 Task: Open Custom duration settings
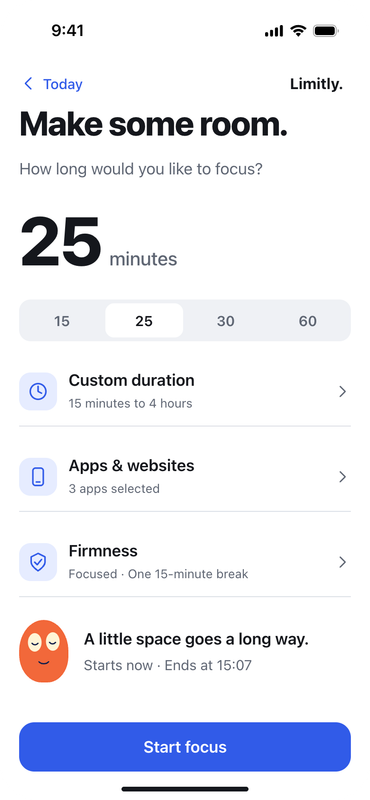point(185,391)
